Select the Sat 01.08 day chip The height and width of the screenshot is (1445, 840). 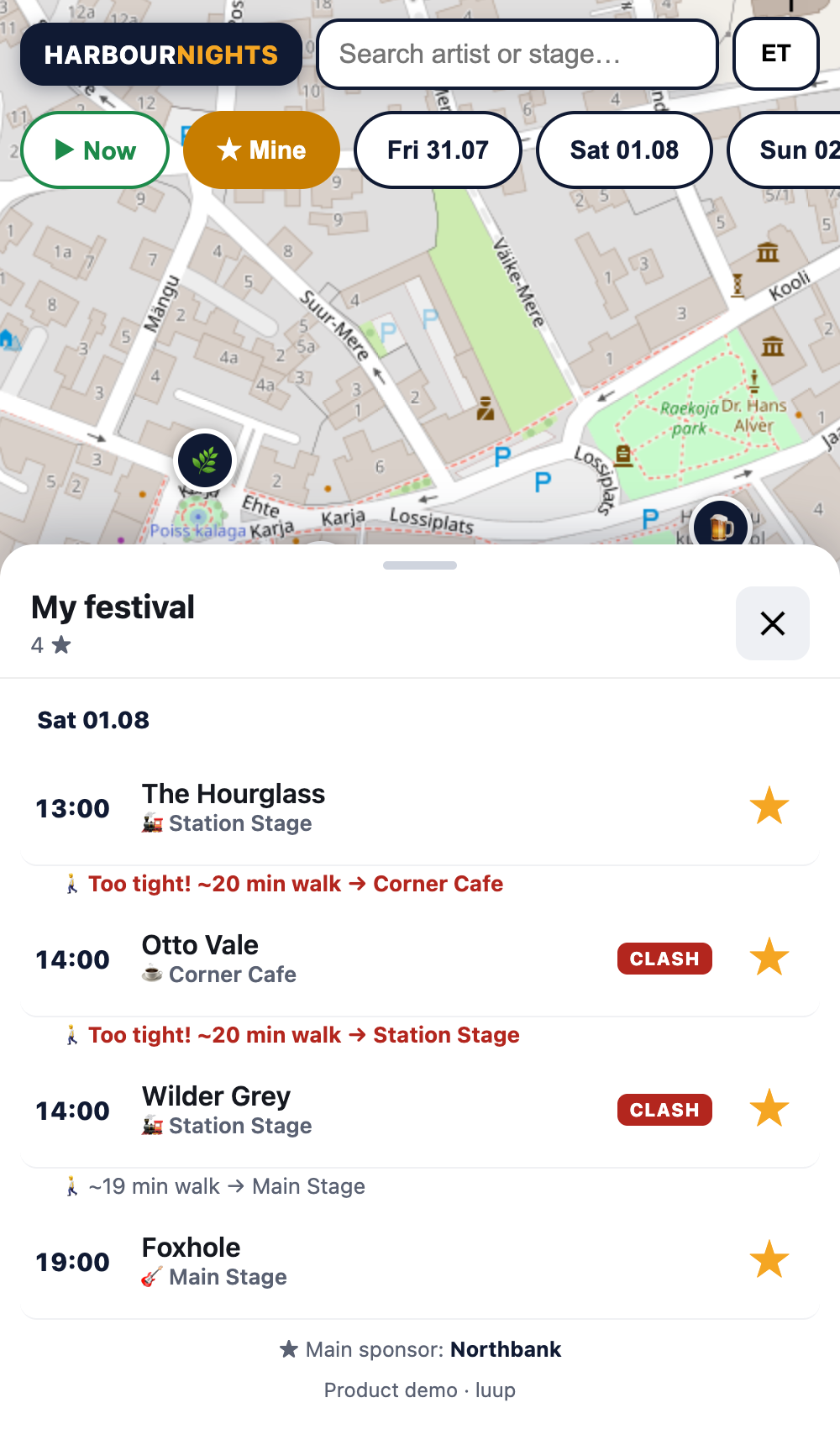tap(624, 150)
